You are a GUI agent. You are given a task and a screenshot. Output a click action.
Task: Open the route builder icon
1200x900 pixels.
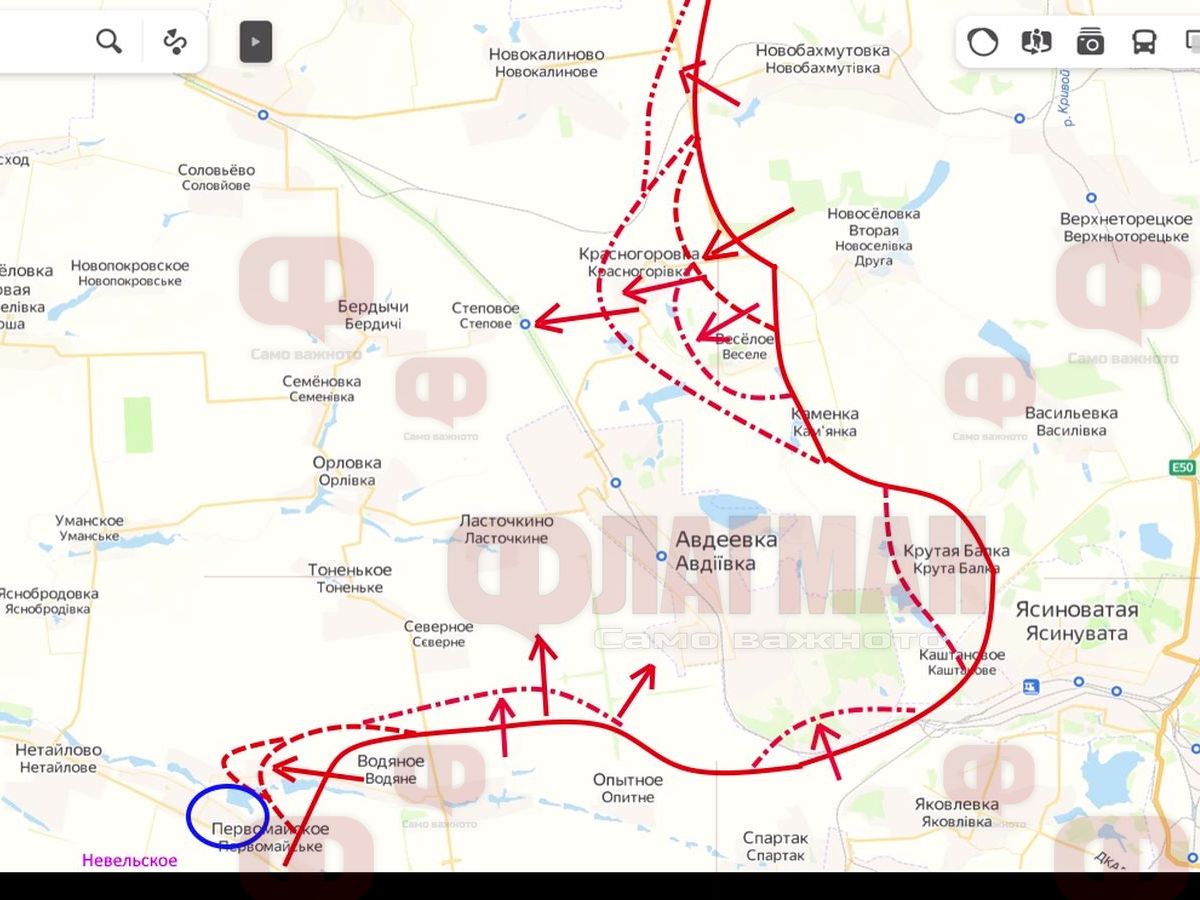pyautogui.click(x=175, y=42)
